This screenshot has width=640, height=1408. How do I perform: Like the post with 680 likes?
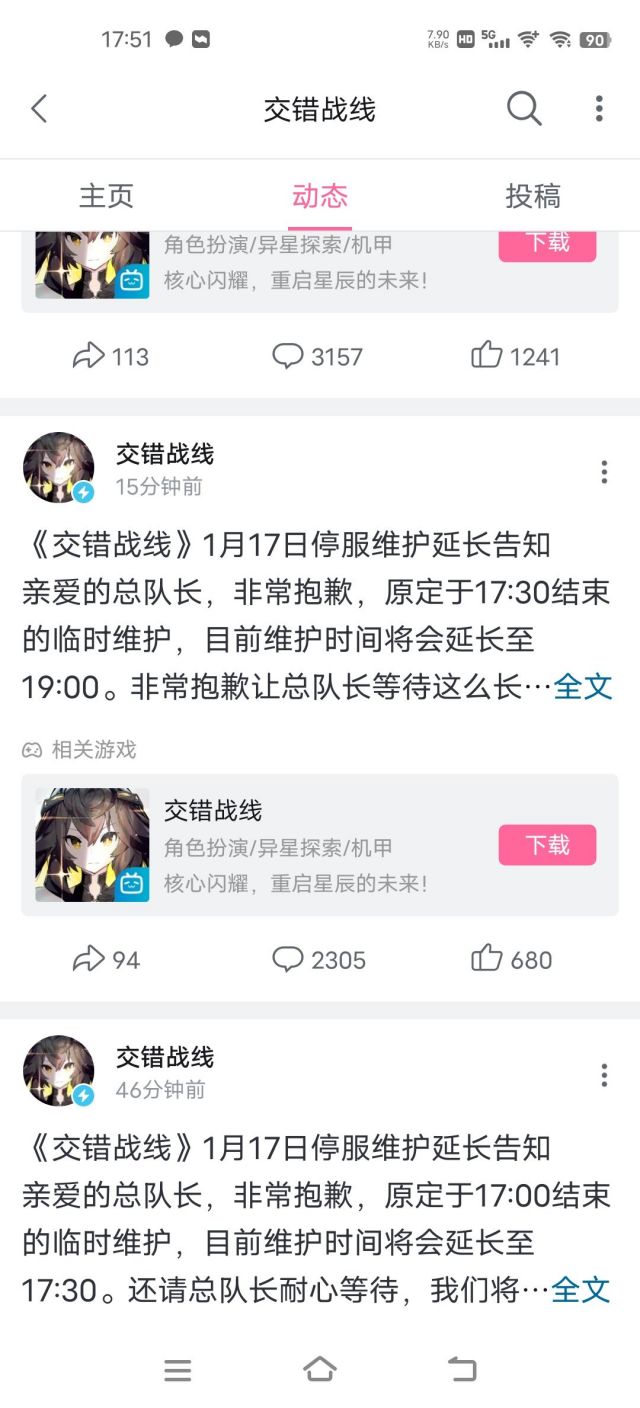(x=511, y=960)
